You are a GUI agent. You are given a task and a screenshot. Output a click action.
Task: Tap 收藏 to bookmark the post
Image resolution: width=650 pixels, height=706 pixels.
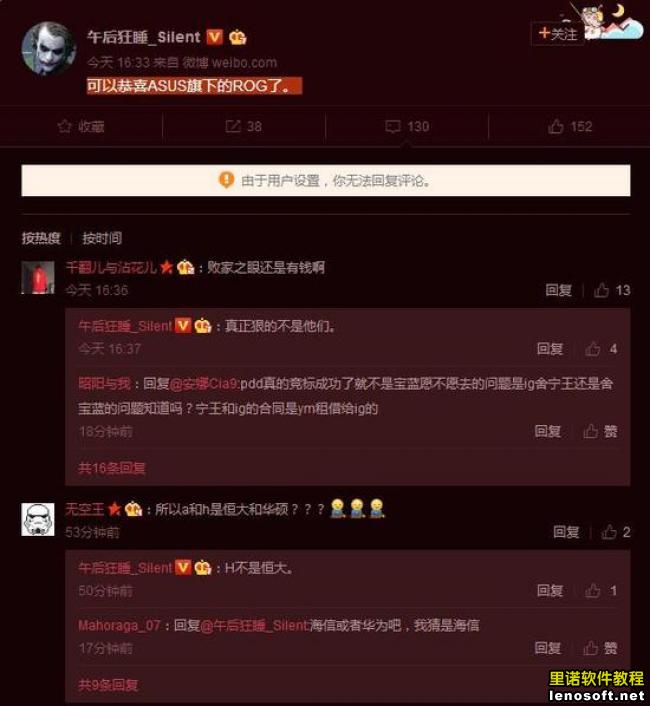(81, 127)
